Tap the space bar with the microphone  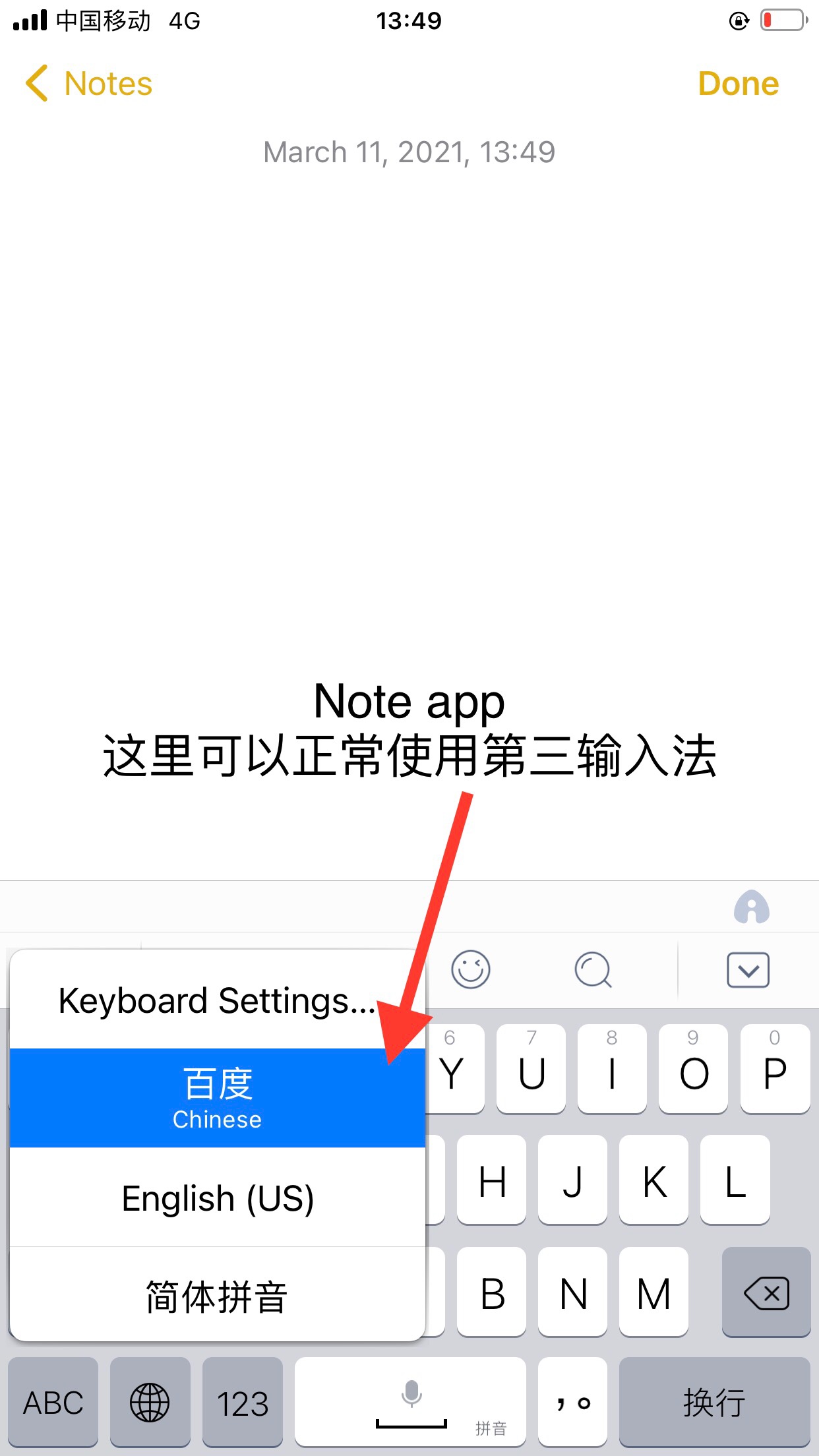coord(410,1402)
